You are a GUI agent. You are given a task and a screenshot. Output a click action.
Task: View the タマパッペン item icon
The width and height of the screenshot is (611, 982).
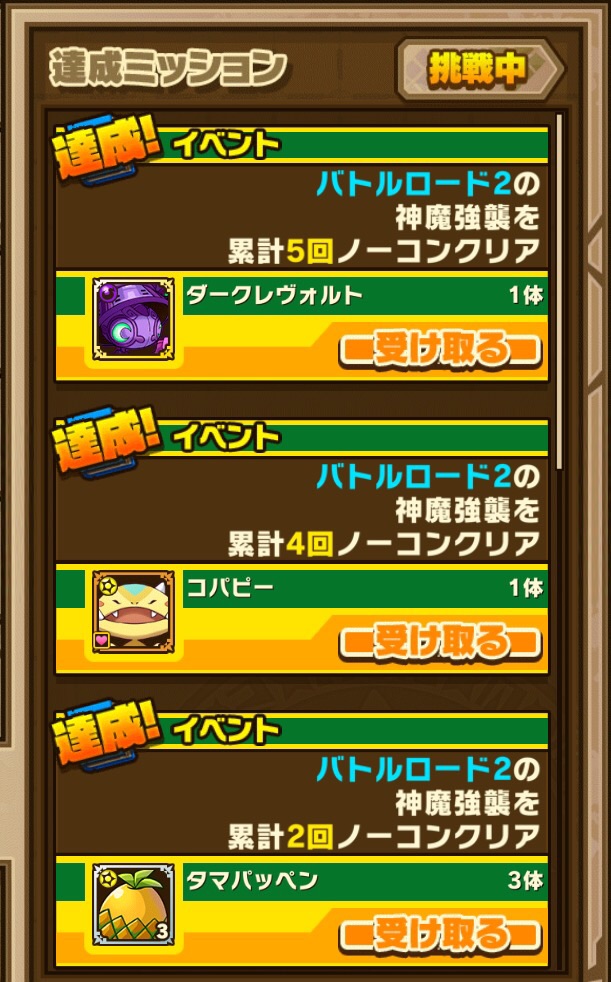(133, 905)
